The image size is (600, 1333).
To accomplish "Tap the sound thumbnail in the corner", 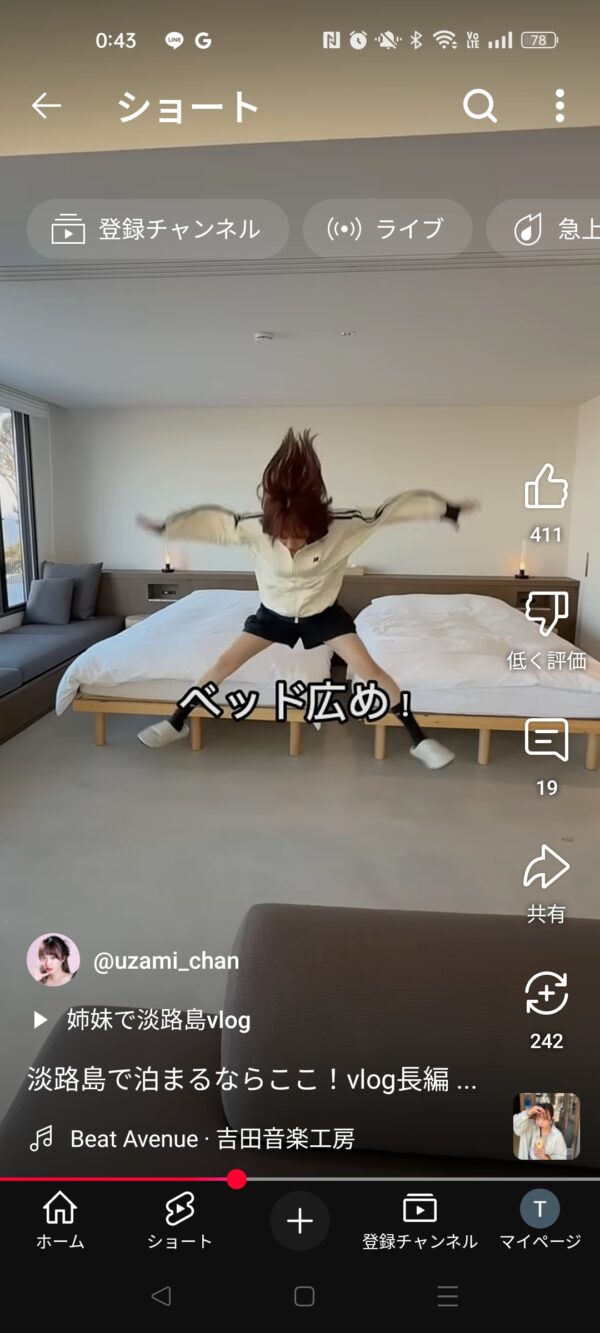I will point(546,1126).
